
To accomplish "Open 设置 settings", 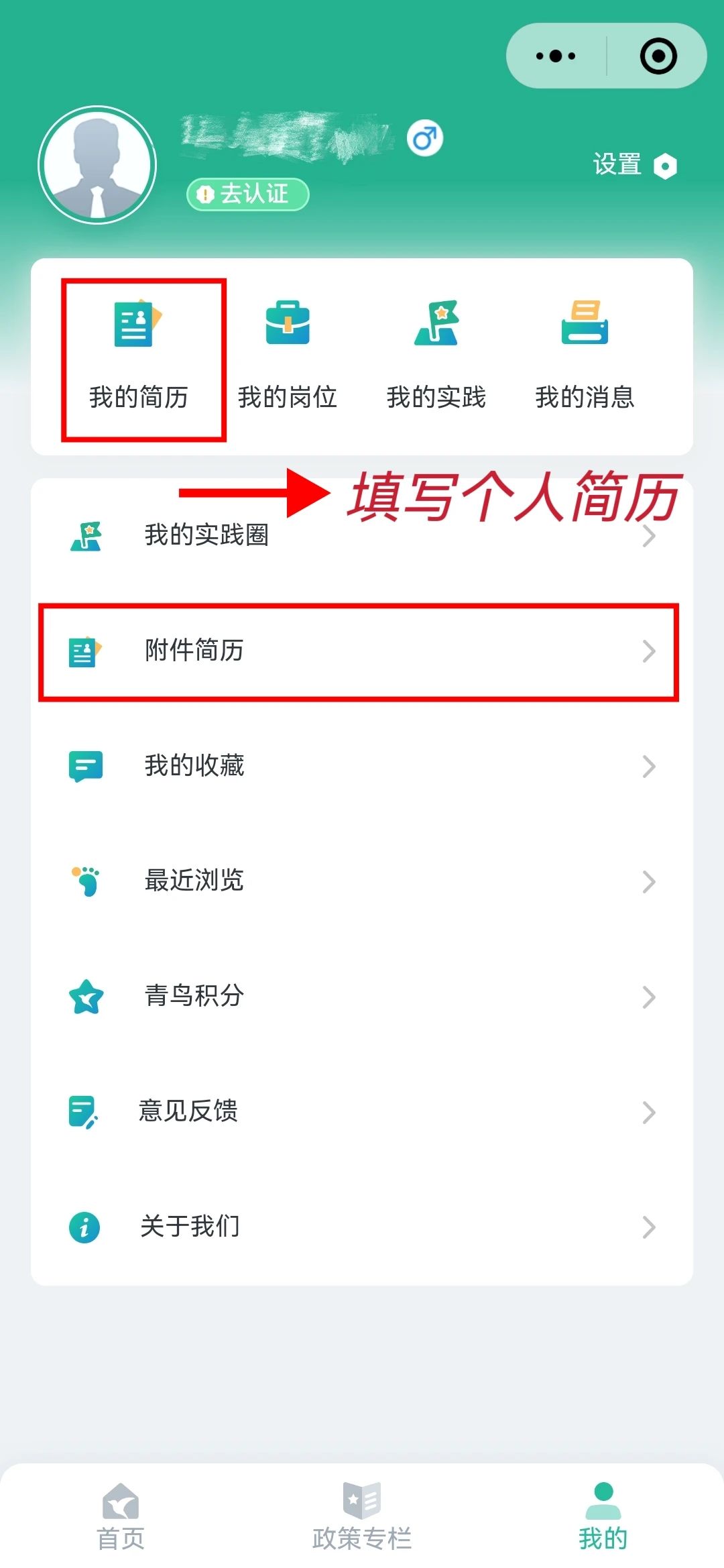I will (x=634, y=165).
